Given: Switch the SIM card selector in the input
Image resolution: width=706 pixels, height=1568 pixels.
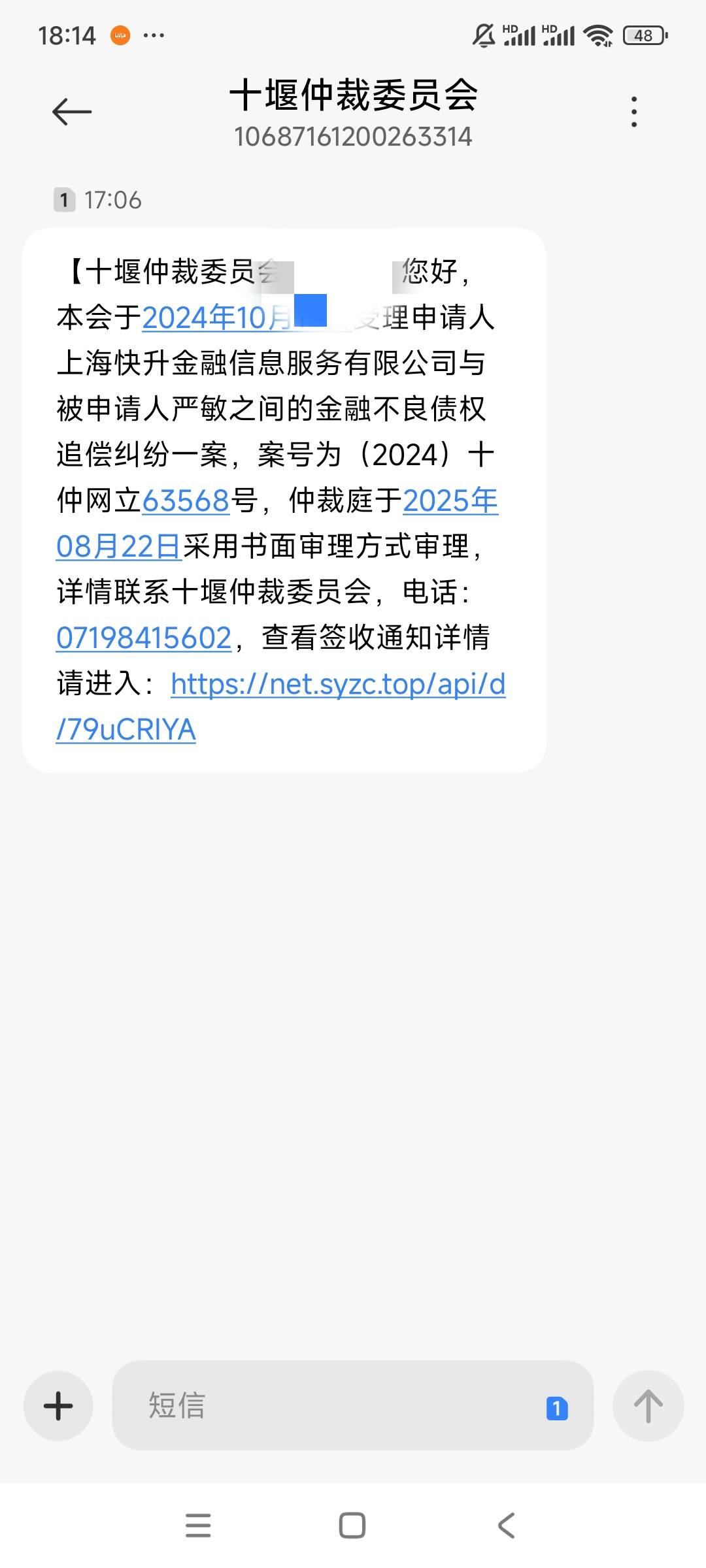Looking at the screenshot, I should pos(557,1408).
